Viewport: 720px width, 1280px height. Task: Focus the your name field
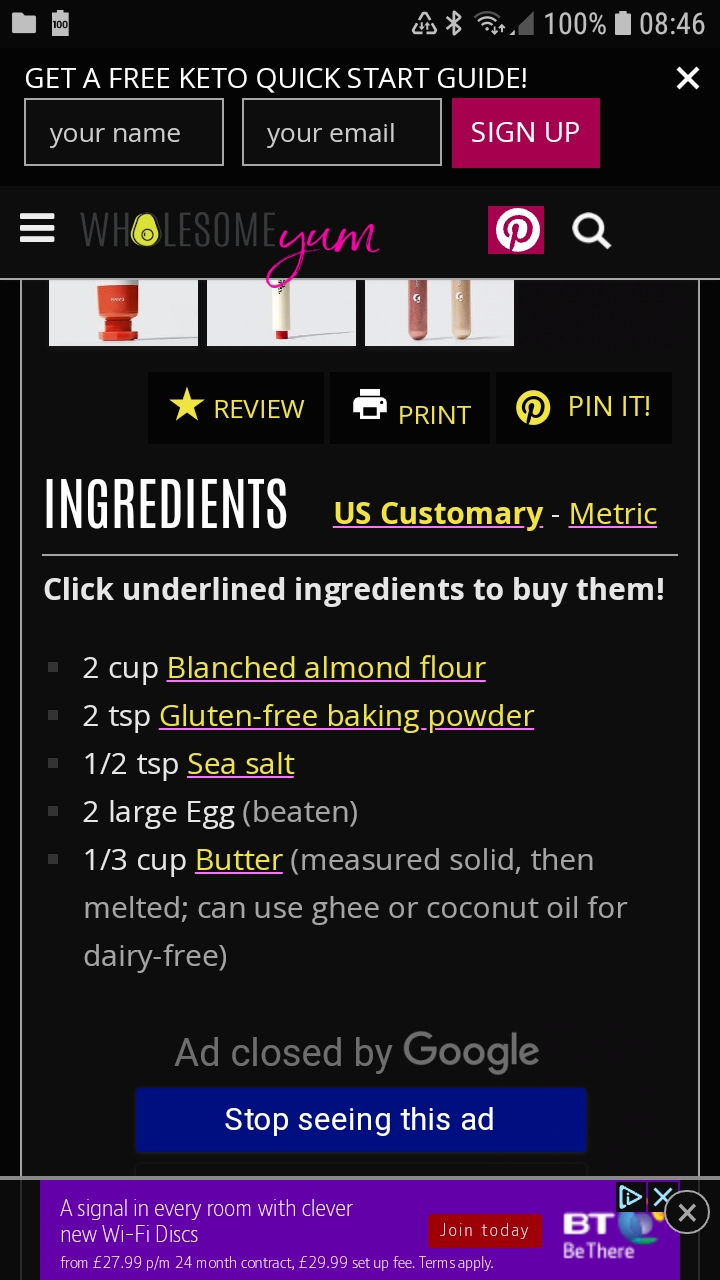(x=124, y=133)
